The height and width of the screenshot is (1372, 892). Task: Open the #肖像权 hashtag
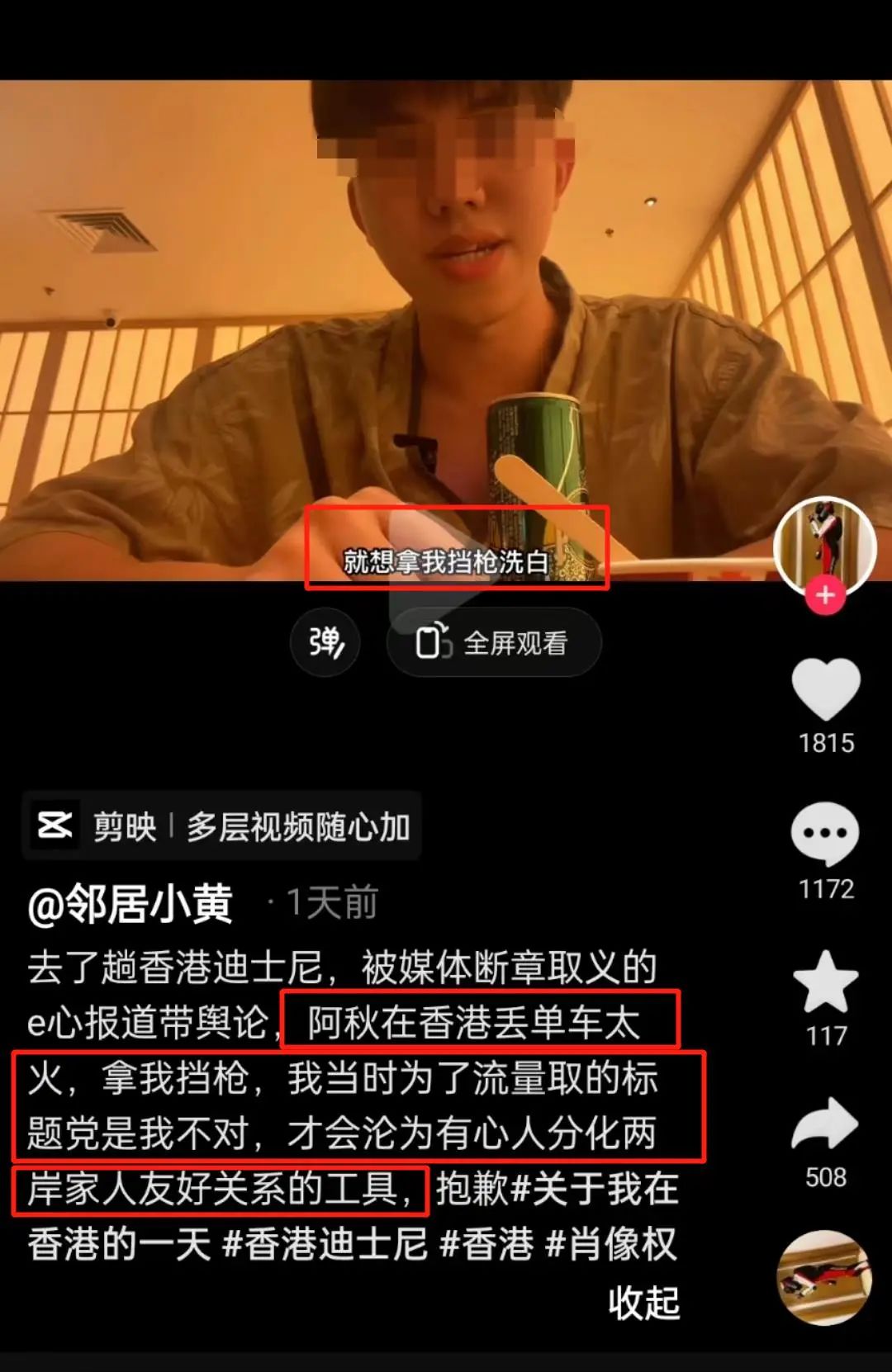pos(610,1244)
